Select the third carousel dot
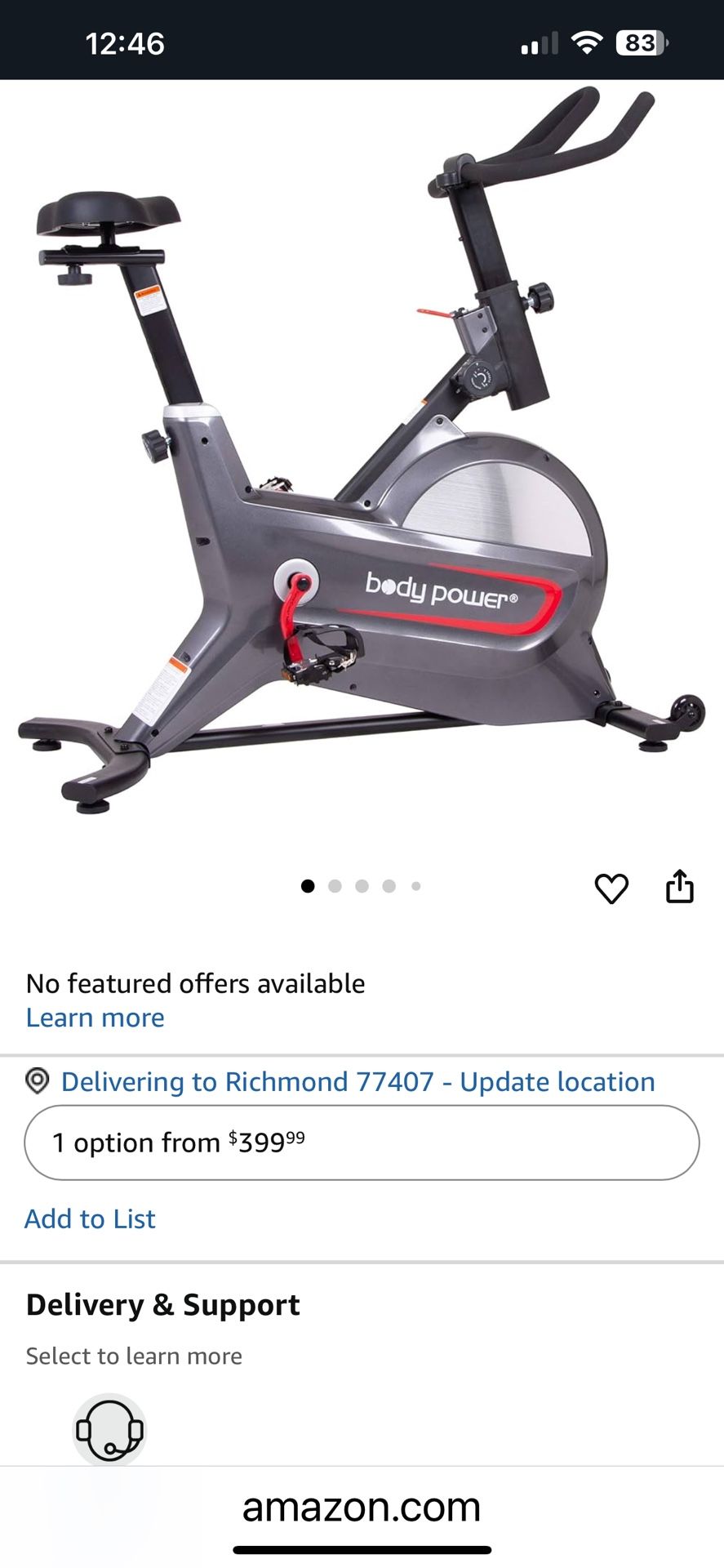This screenshot has height=1568, width=724. 362,886
